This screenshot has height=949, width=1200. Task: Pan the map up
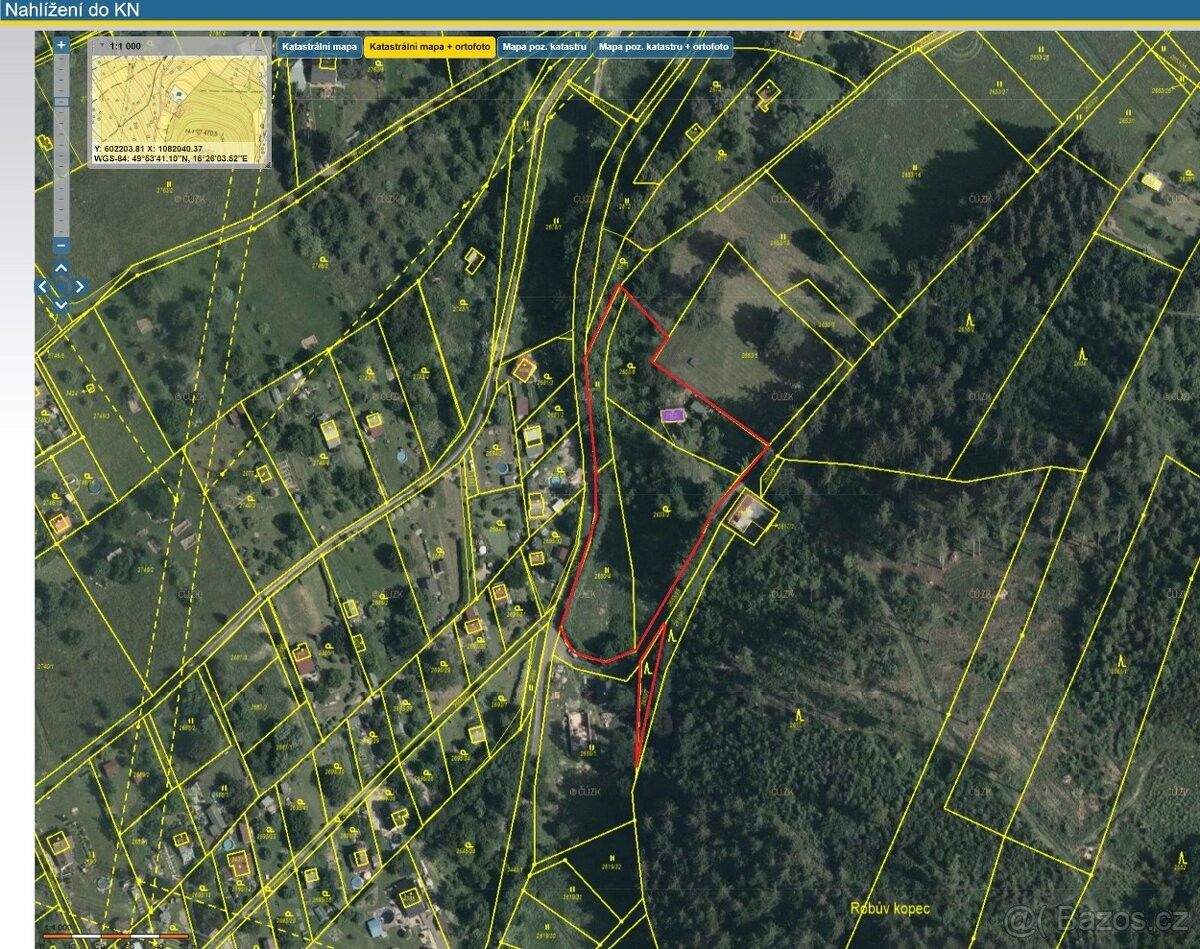tap(61, 268)
